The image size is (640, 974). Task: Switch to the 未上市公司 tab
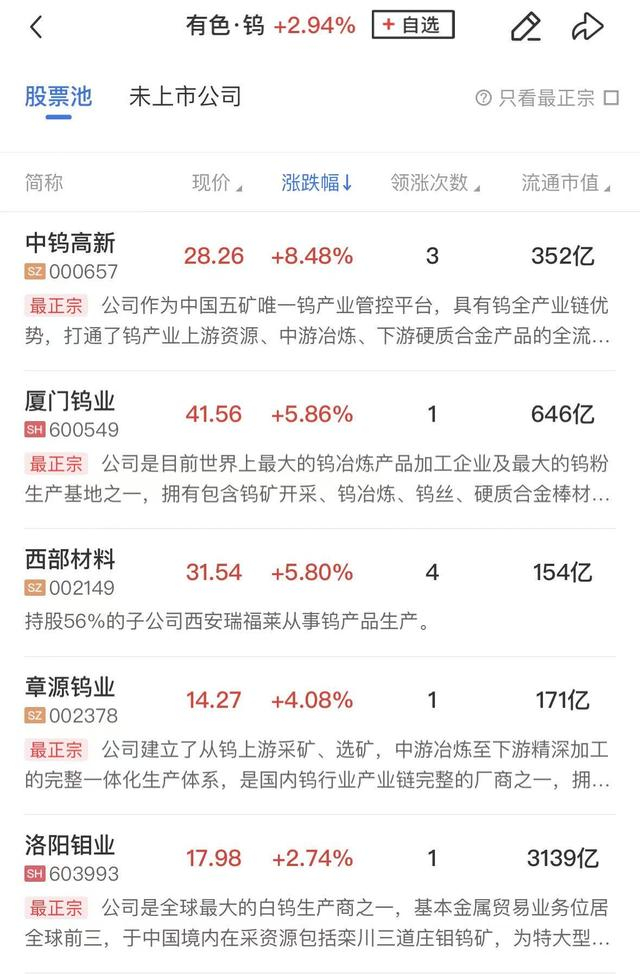[185, 97]
